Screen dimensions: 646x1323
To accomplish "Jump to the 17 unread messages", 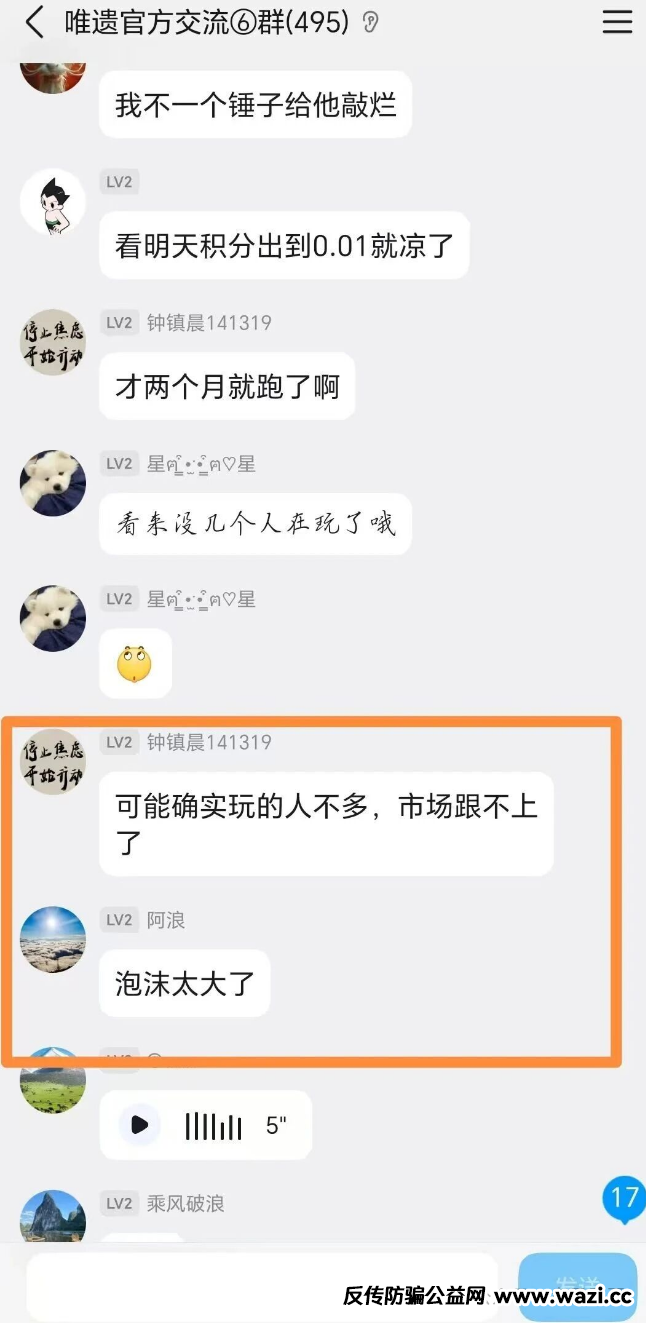I will (624, 1198).
